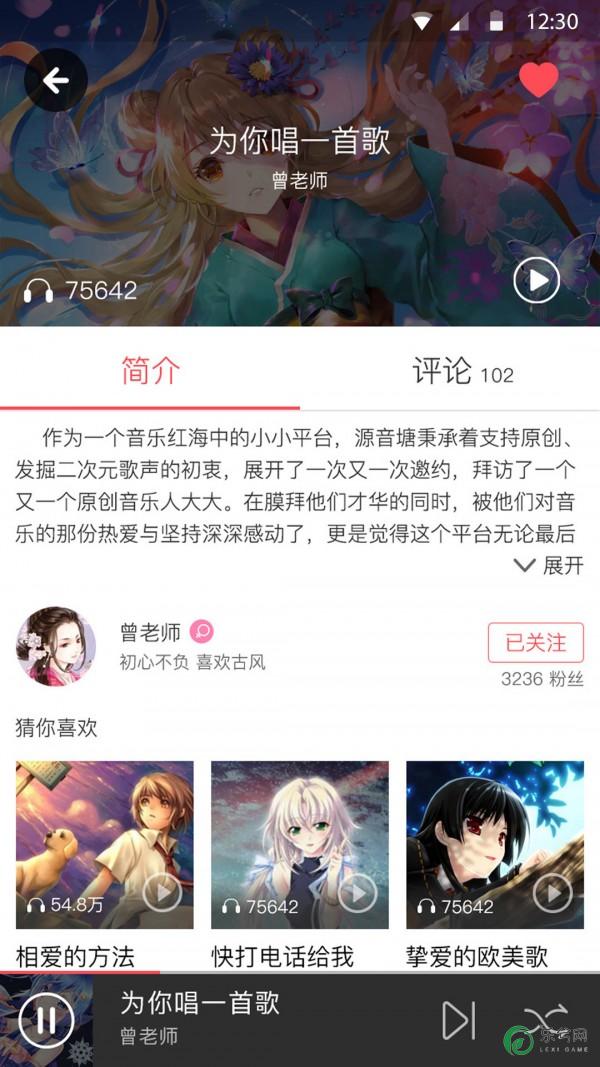Viewport: 600px width, 1067px height.
Task: Open the 挚爱的欧美歌 playlist card
Action: click(494, 845)
